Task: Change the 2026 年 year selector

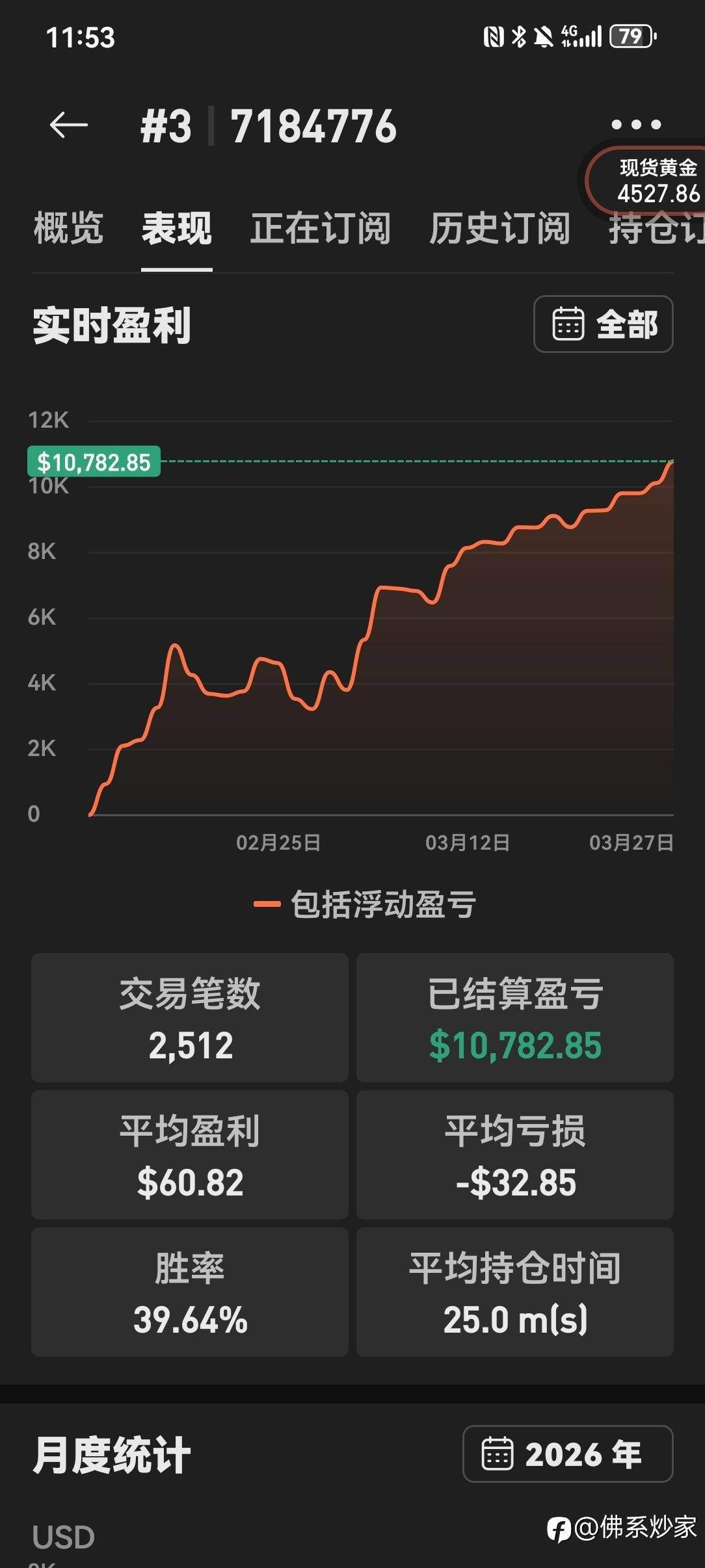Action: 568,1454
